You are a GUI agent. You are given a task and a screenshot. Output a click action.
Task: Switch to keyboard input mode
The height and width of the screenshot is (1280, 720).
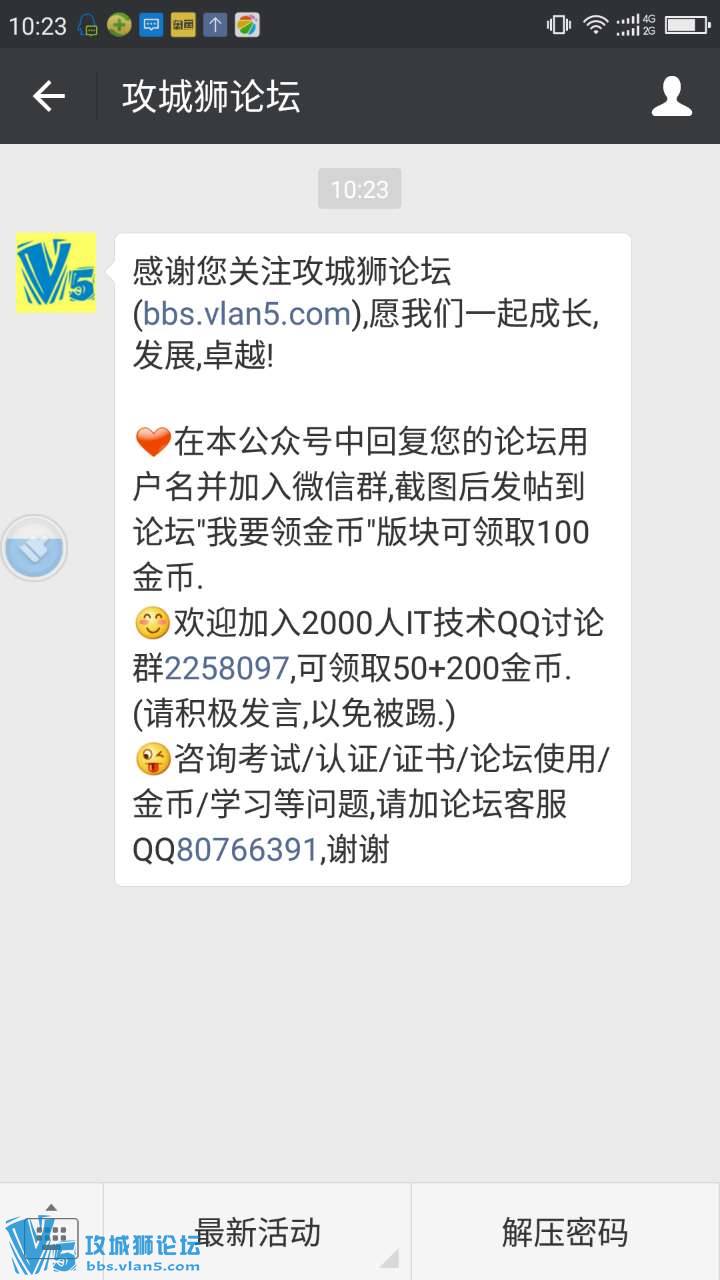[52, 1232]
